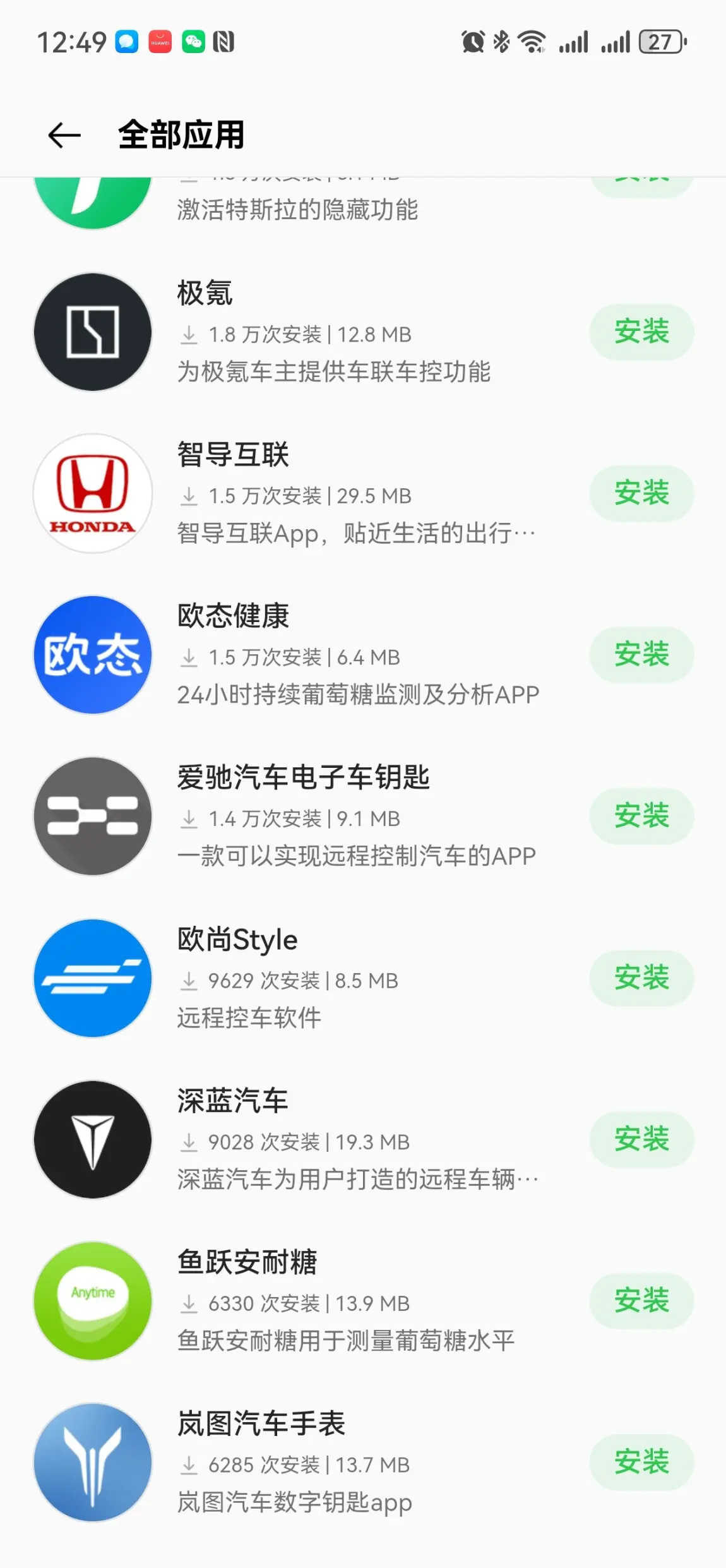Viewport: 726px width, 1568px height.
Task: Install the 欧尚Style app
Action: pos(641,978)
